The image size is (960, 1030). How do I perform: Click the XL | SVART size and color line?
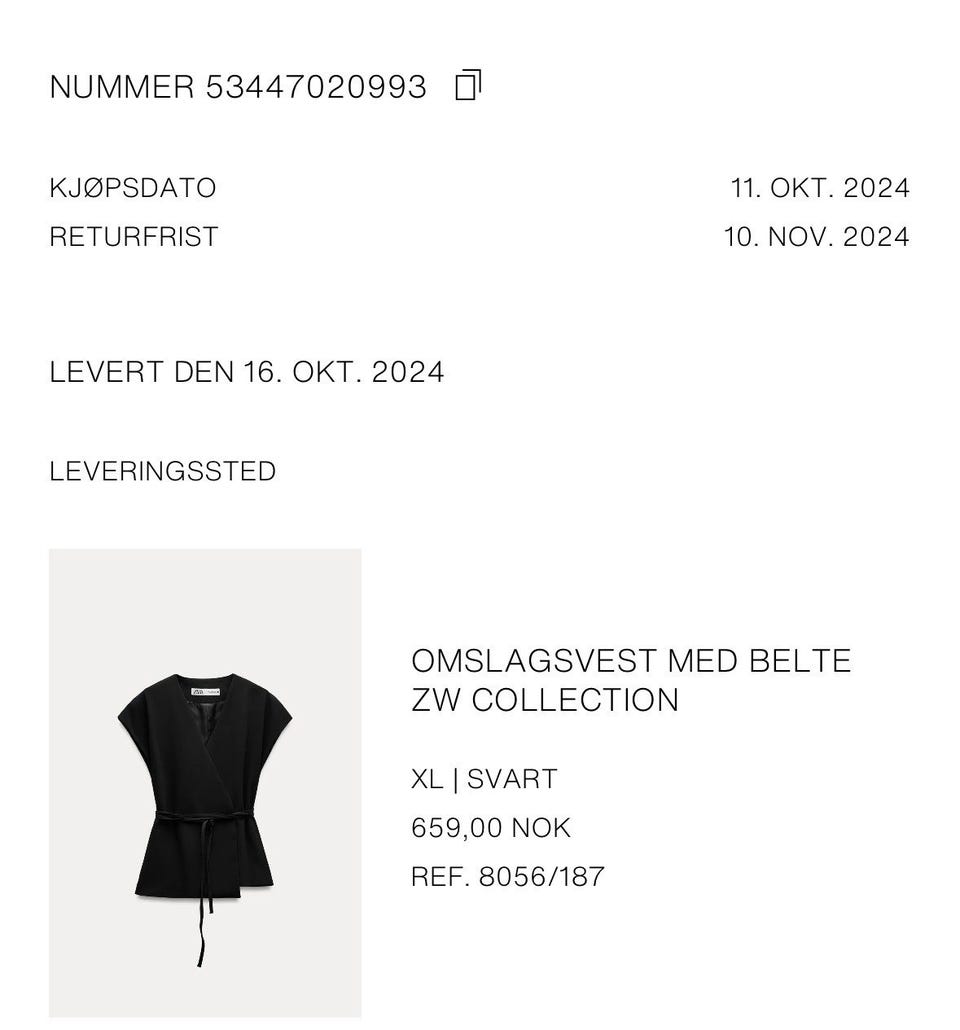485,778
